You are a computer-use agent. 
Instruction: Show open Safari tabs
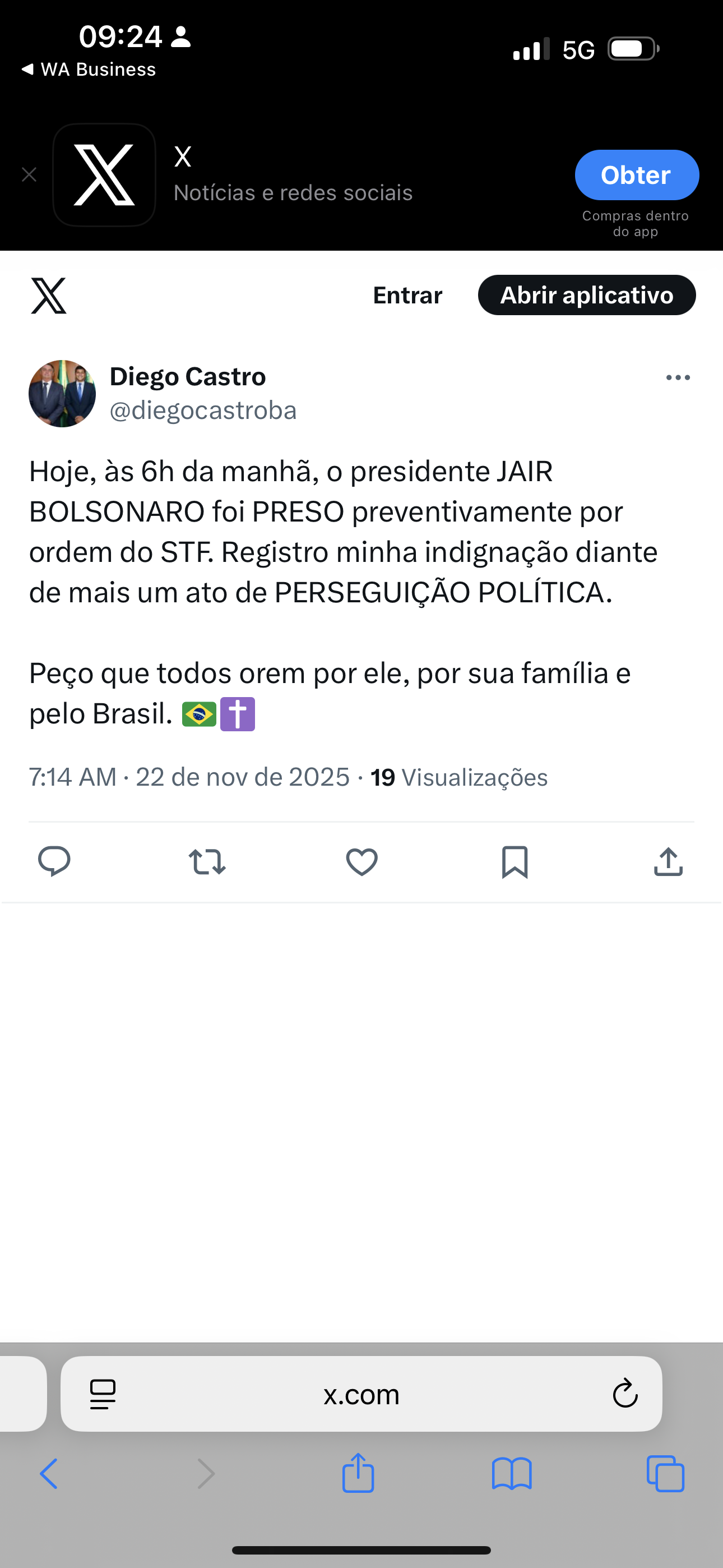click(665, 1474)
